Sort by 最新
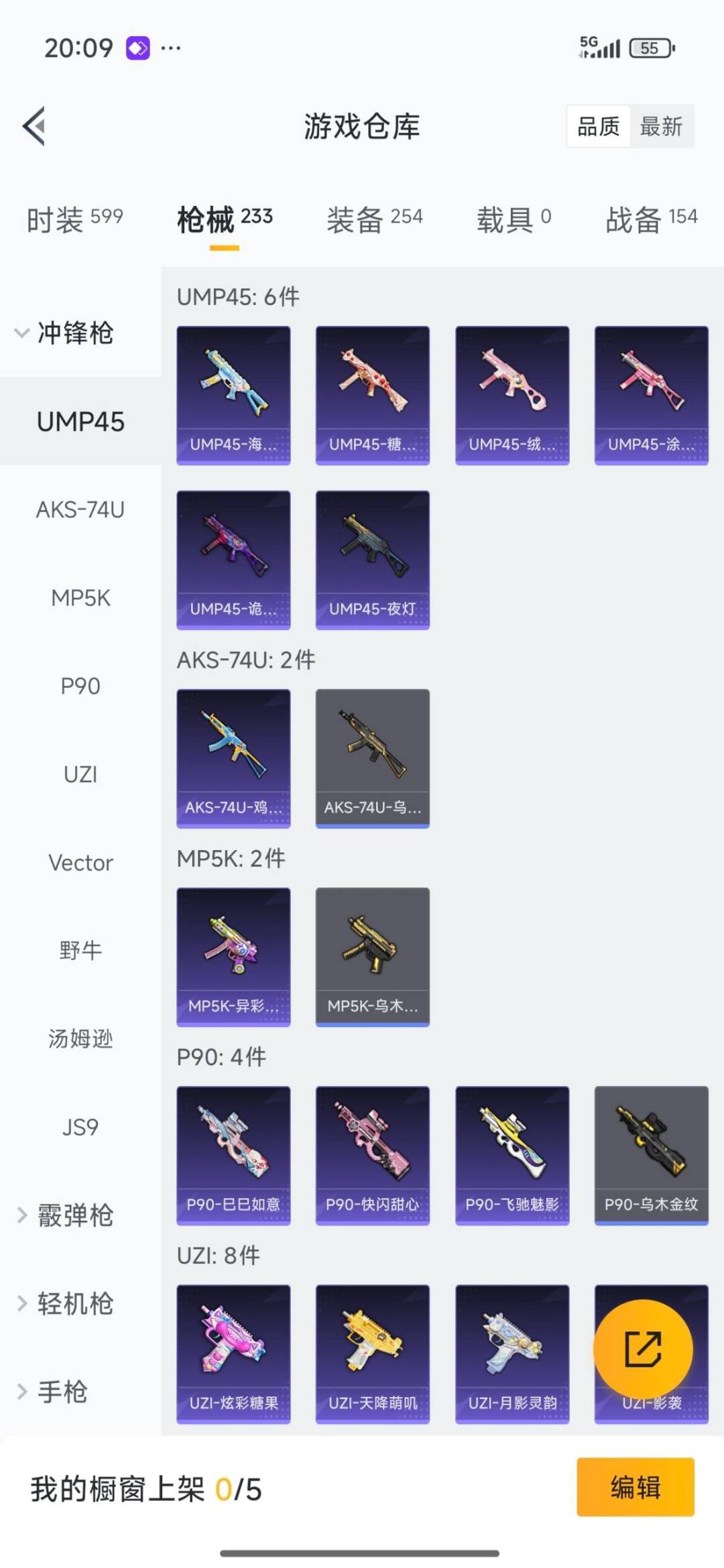 [x=661, y=126]
